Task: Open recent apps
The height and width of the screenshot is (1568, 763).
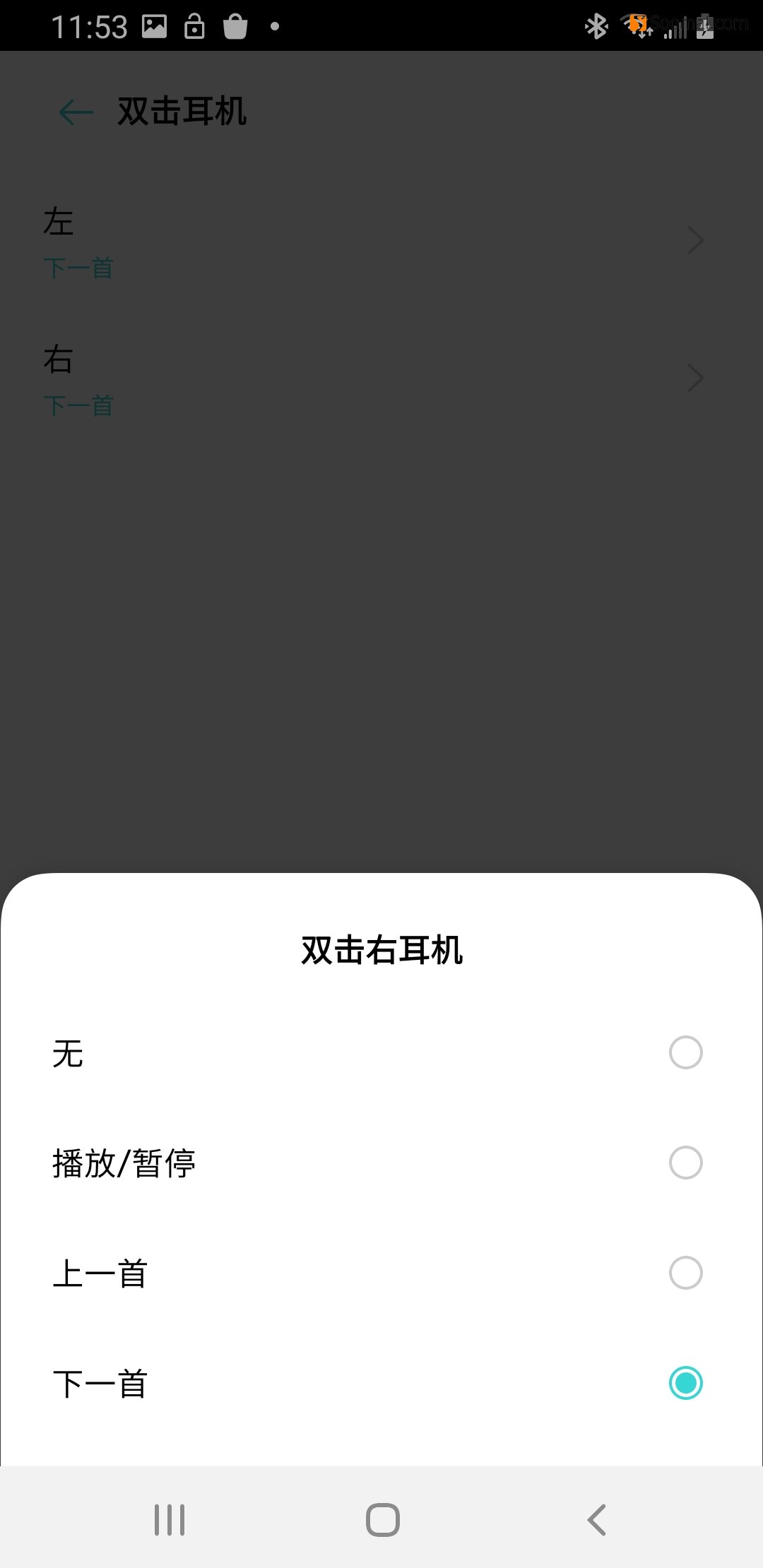Action: [170, 1519]
